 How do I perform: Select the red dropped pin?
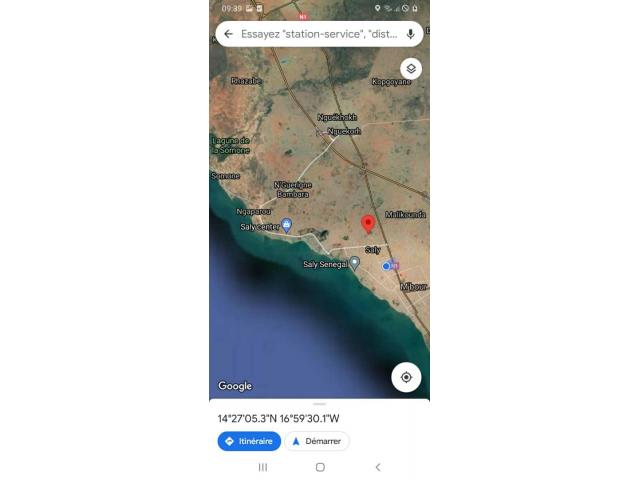click(x=368, y=224)
